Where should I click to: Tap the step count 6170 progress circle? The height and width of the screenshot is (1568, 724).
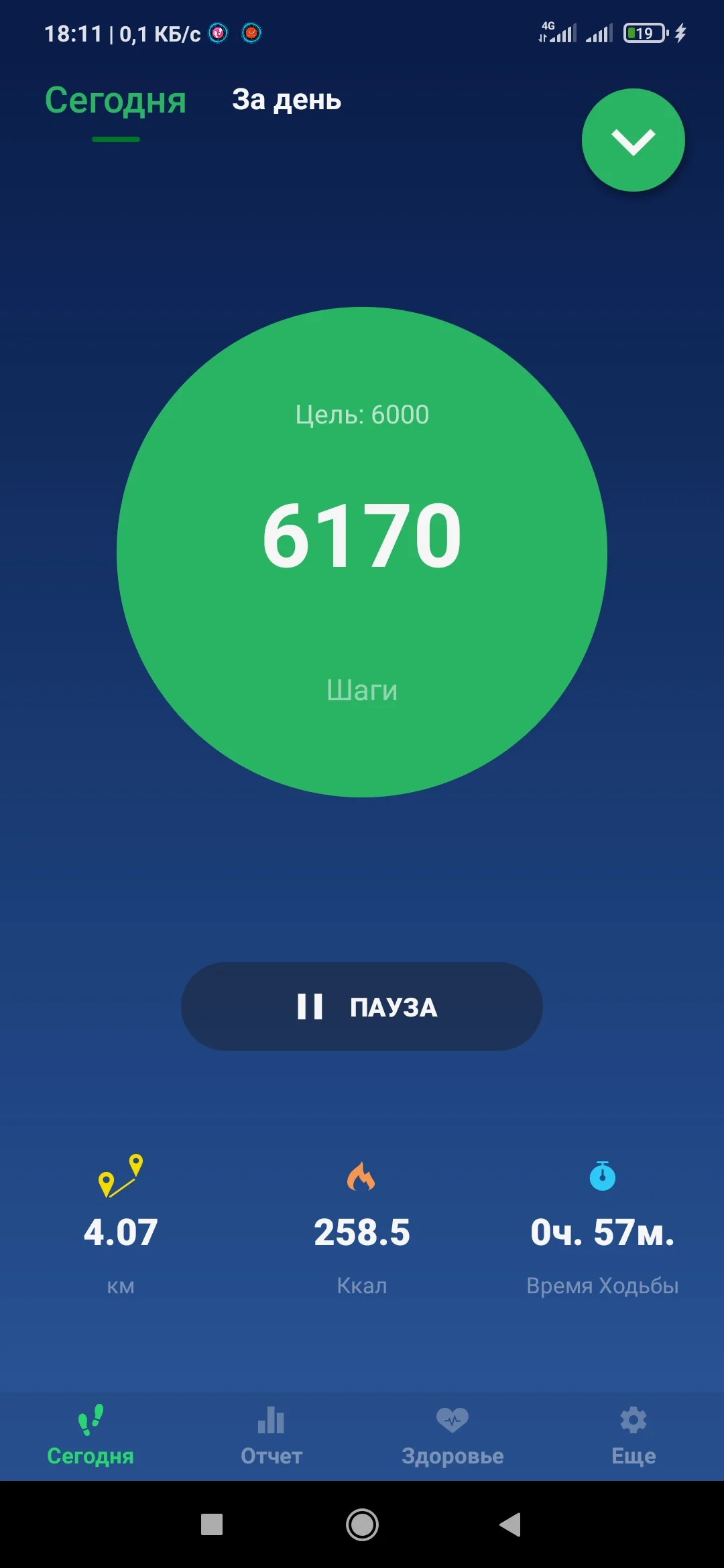click(362, 536)
